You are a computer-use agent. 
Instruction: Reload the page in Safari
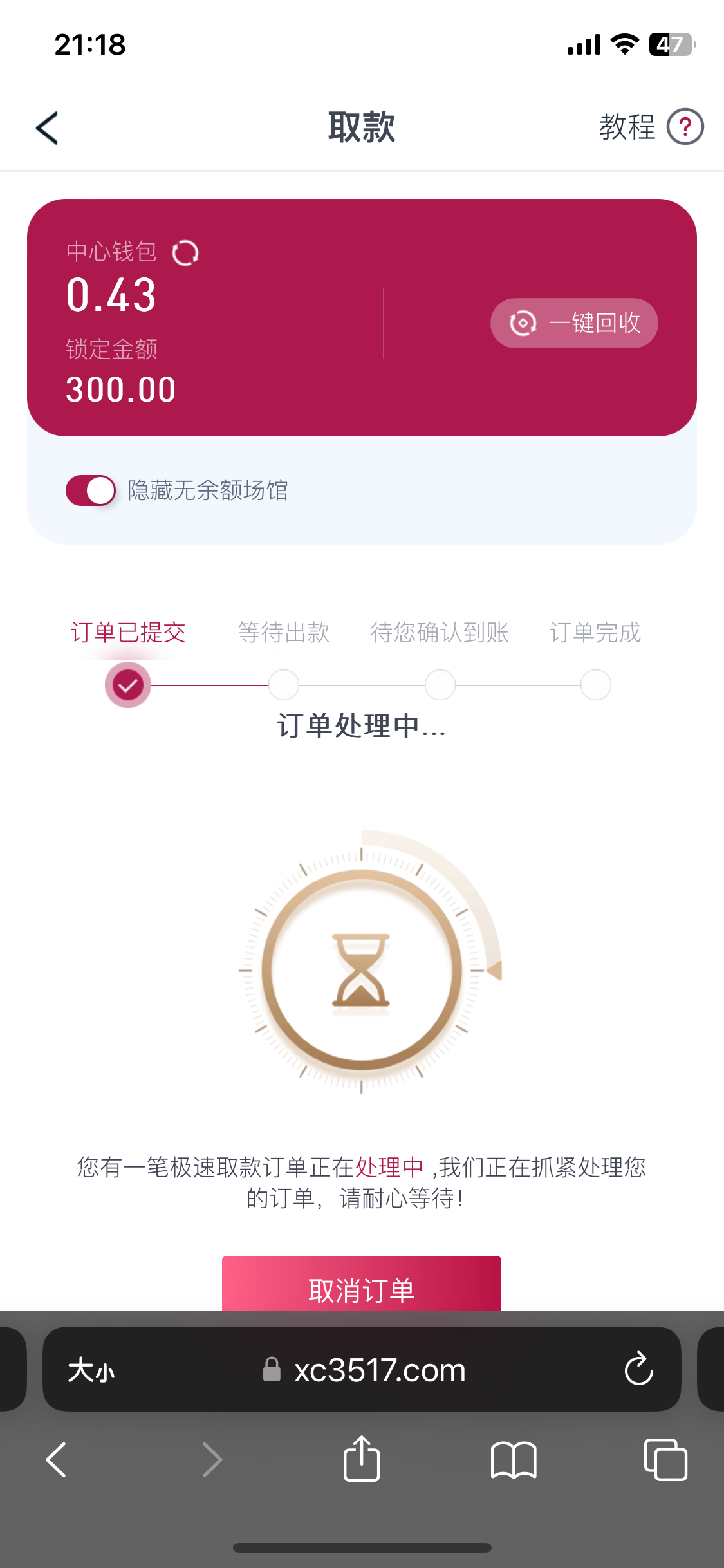tap(638, 1369)
